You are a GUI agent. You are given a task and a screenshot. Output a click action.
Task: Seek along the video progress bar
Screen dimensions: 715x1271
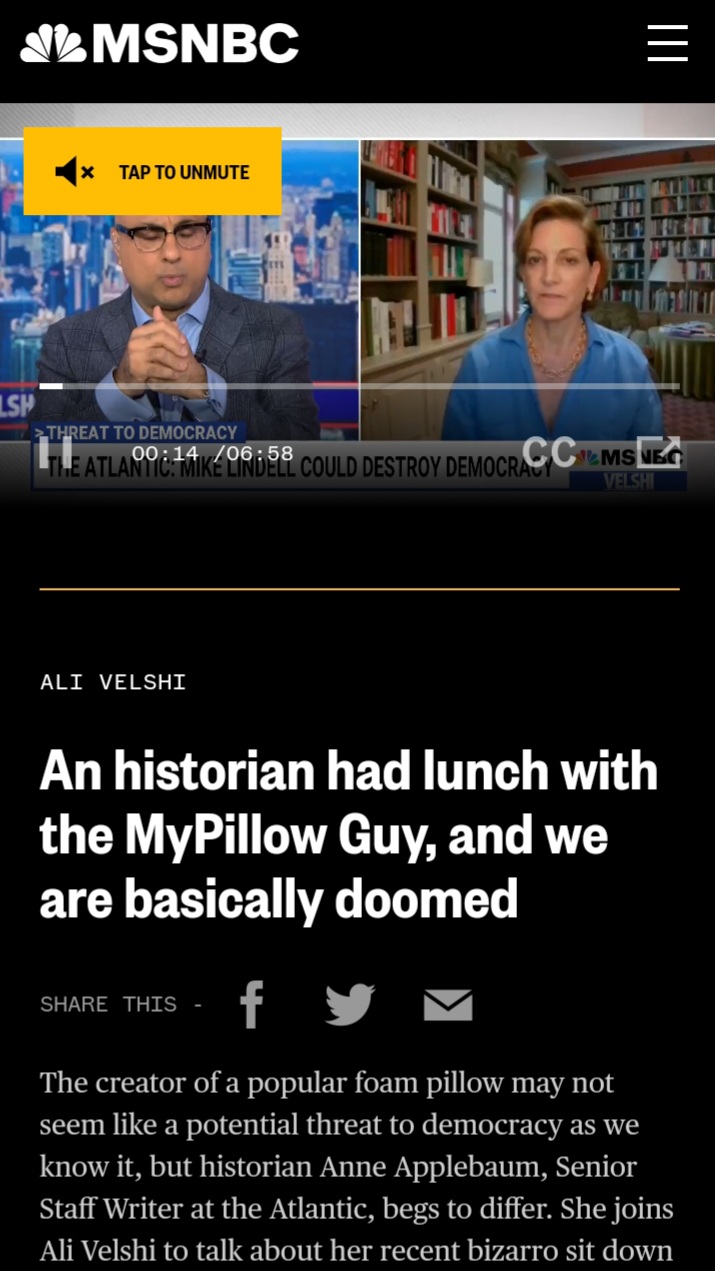pyautogui.click(x=359, y=386)
